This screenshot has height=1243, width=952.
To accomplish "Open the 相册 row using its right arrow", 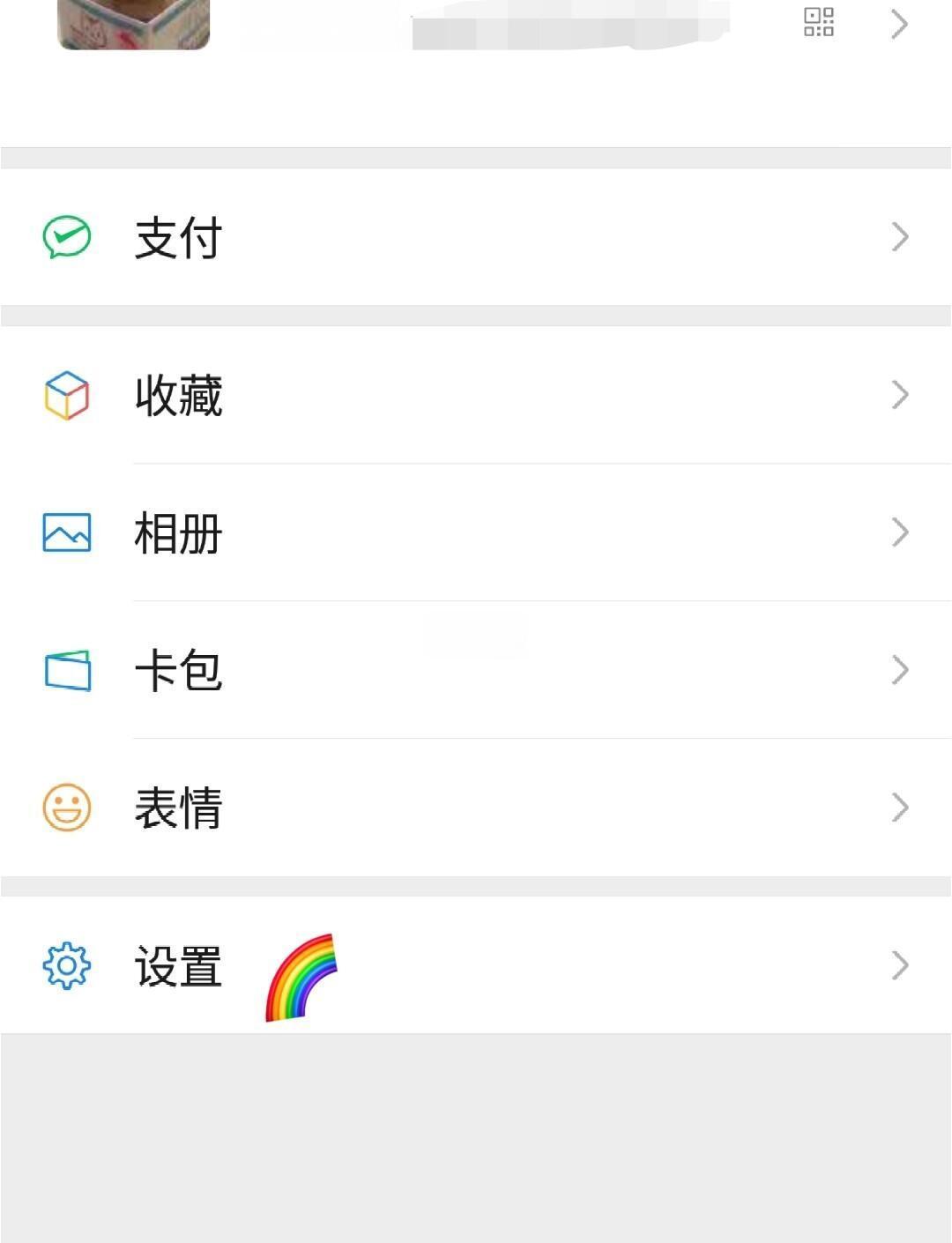I will tap(900, 532).
